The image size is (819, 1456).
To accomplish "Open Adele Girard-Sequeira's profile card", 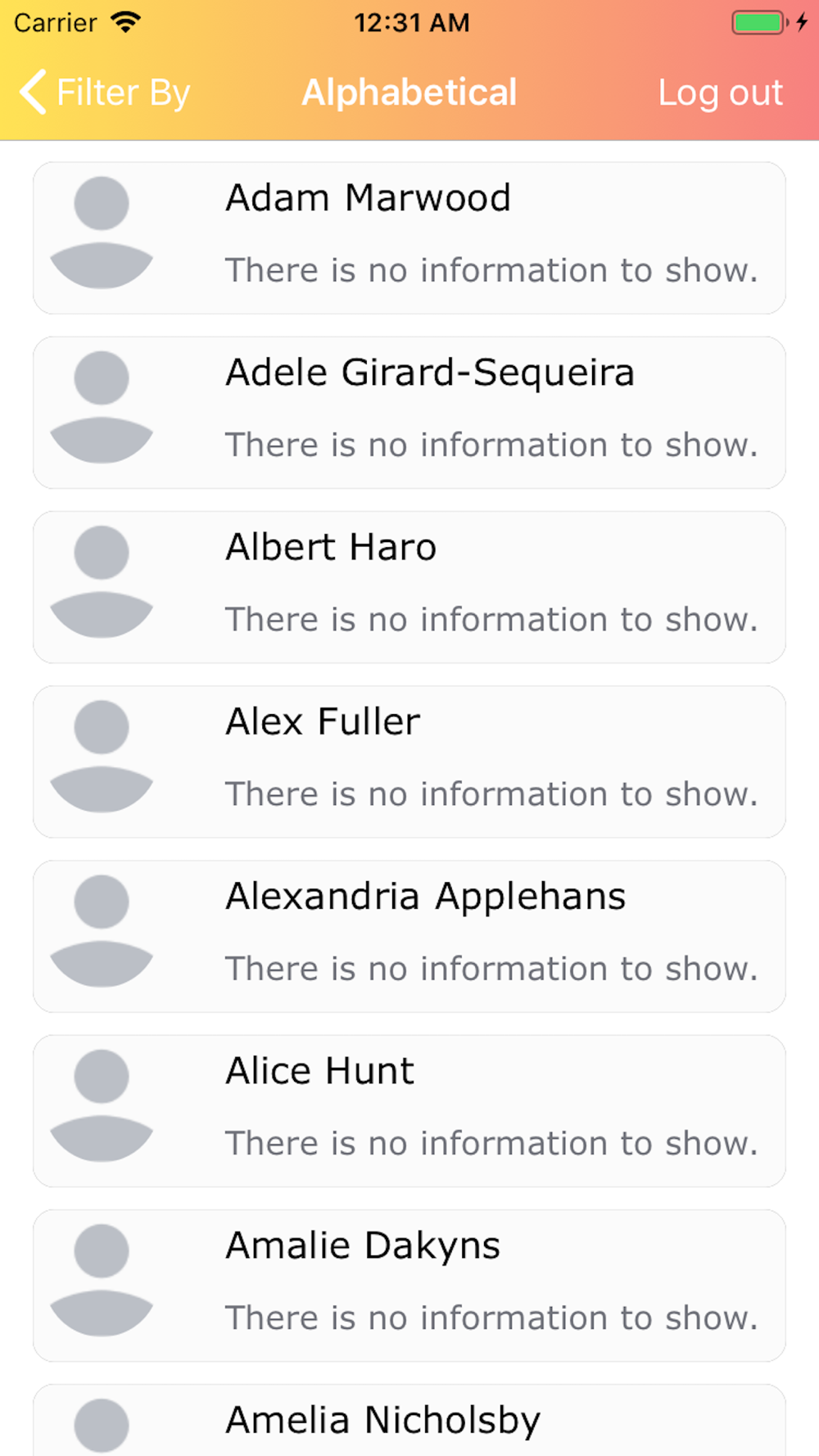I will coord(409,412).
